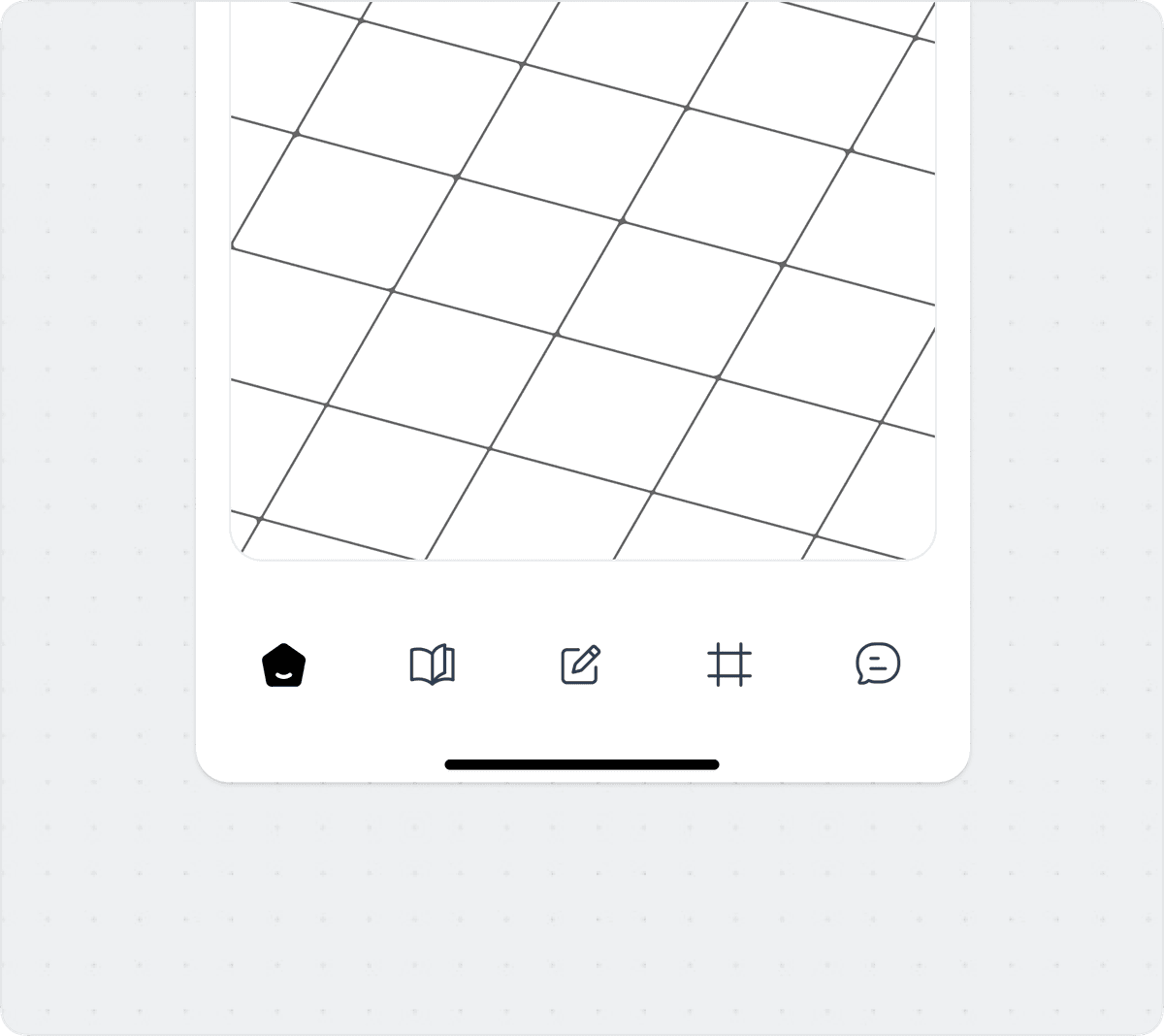Go to the chat bubble tab

pos(878,665)
